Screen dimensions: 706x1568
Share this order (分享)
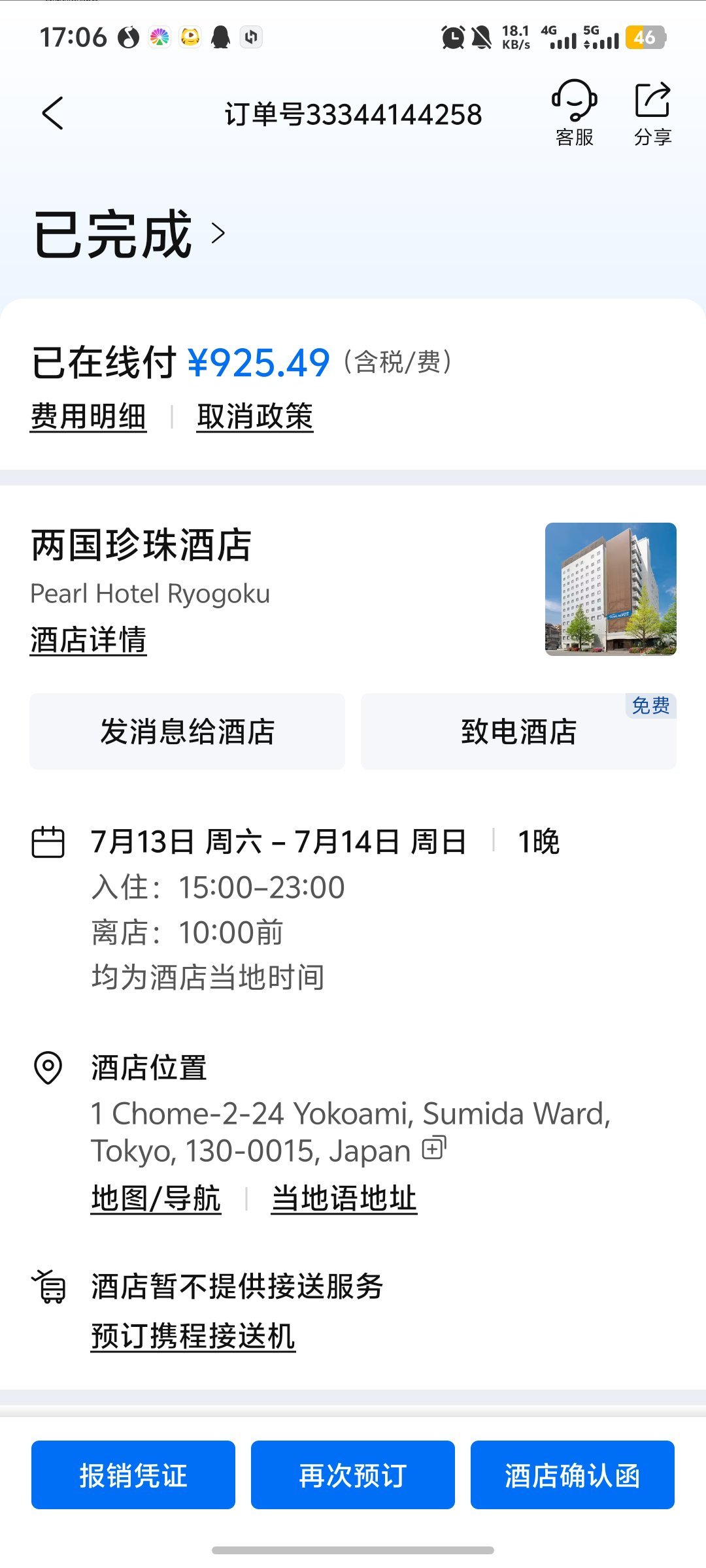click(x=652, y=114)
